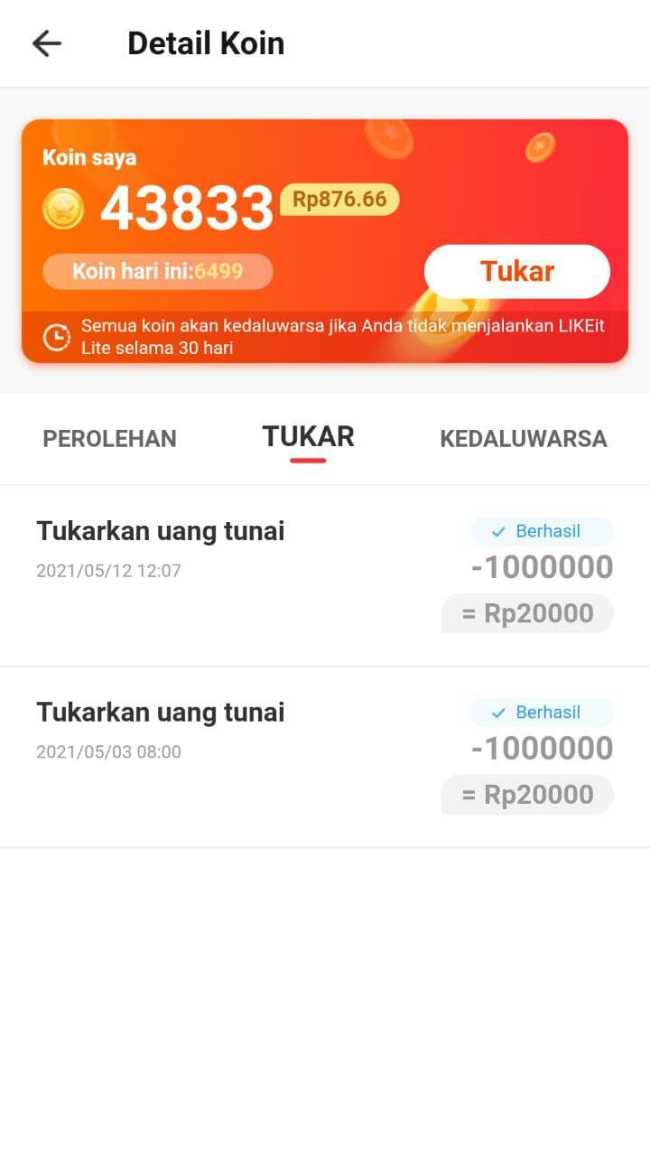Image resolution: width=650 pixels, height=1156 pixels.
Task: Switch to the KEDALUWARSA tab
Action: coord(523,438)
